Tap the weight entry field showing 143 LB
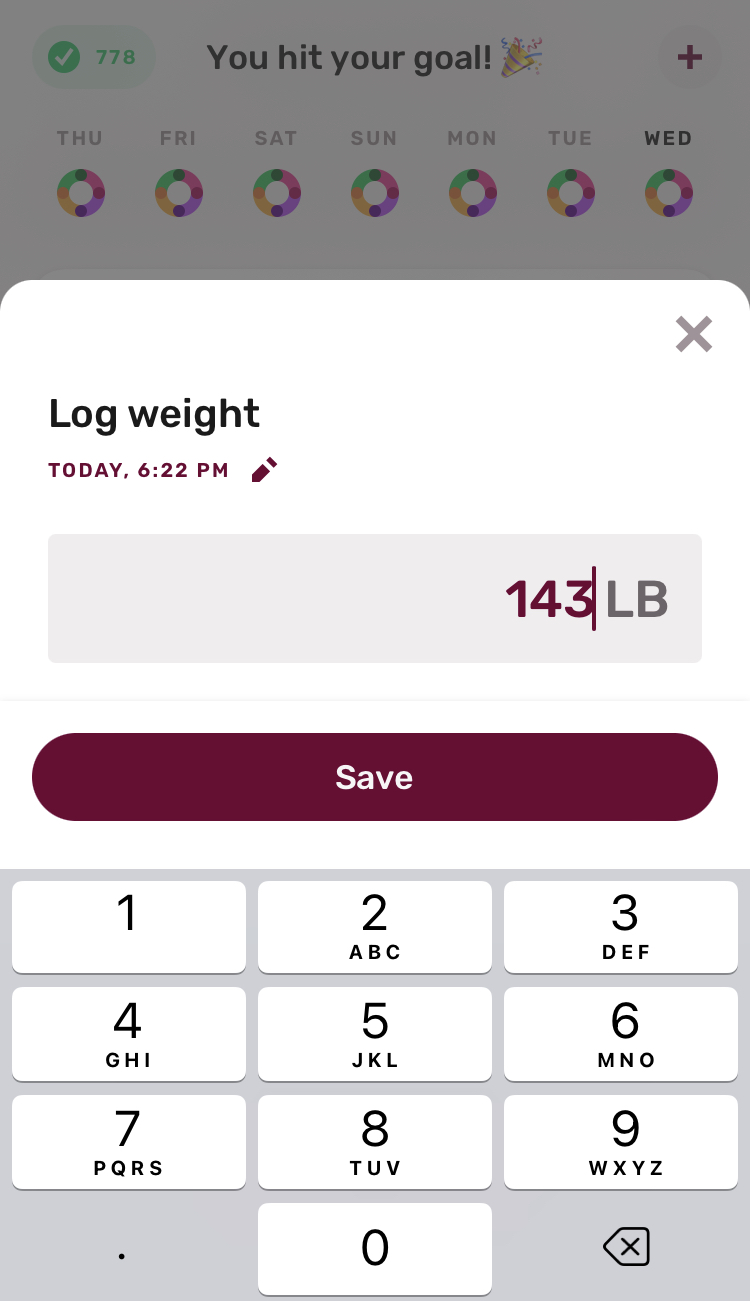This screenshot has width=750, height=1301. point(375,598)
